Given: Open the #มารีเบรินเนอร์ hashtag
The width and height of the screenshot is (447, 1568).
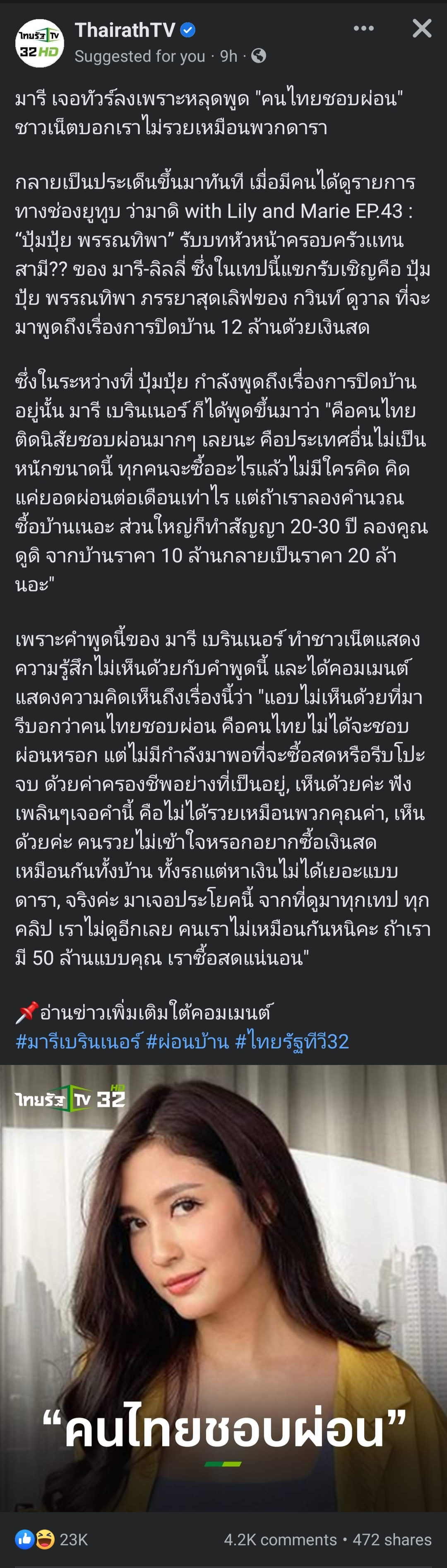Looking at the screenshot, I should click(78, 1041).
